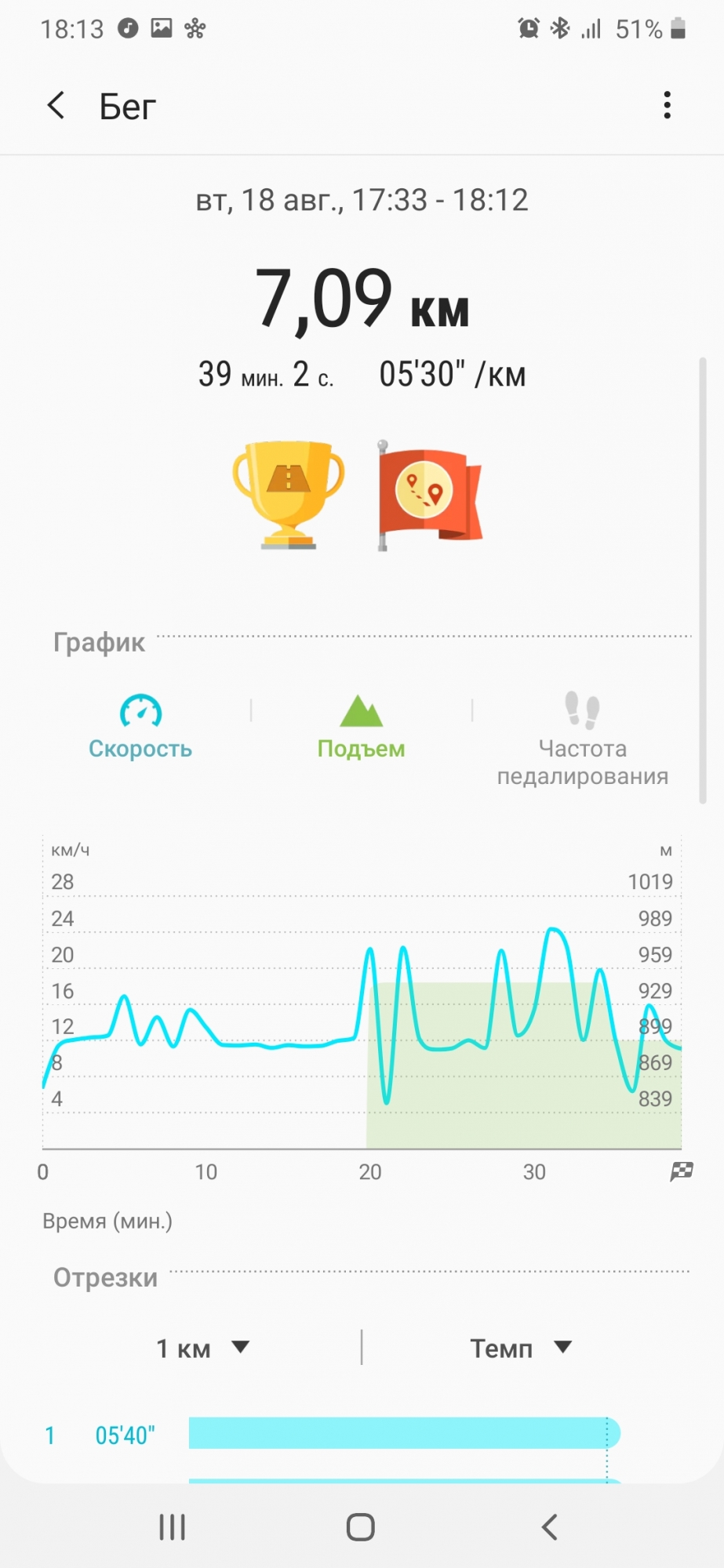
Task: Toggle the Подъем elevation graph
Action: 361,726
